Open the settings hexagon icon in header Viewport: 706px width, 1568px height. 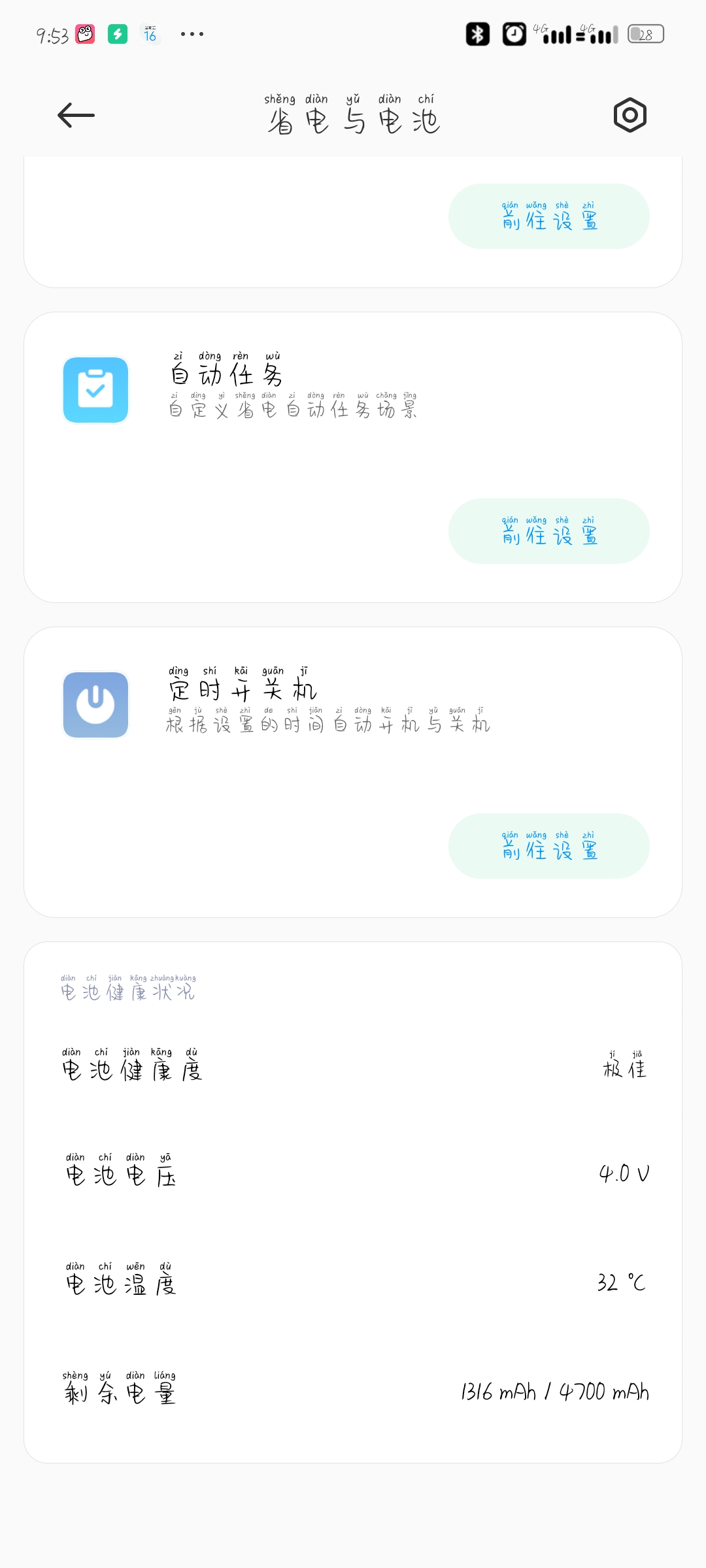pyautogui.click(x=630, y=116)
